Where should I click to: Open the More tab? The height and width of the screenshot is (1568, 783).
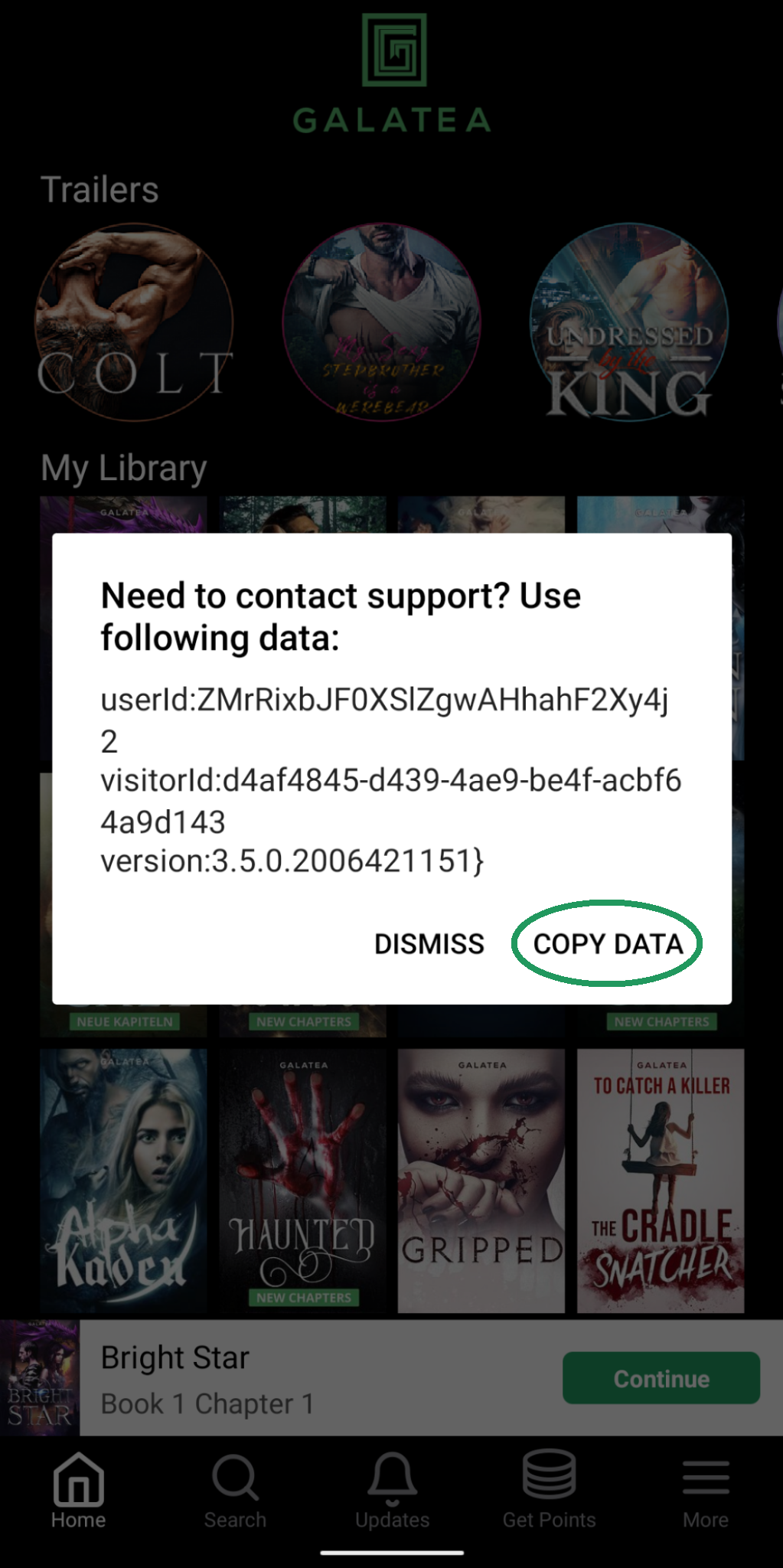pos(705,1490)
